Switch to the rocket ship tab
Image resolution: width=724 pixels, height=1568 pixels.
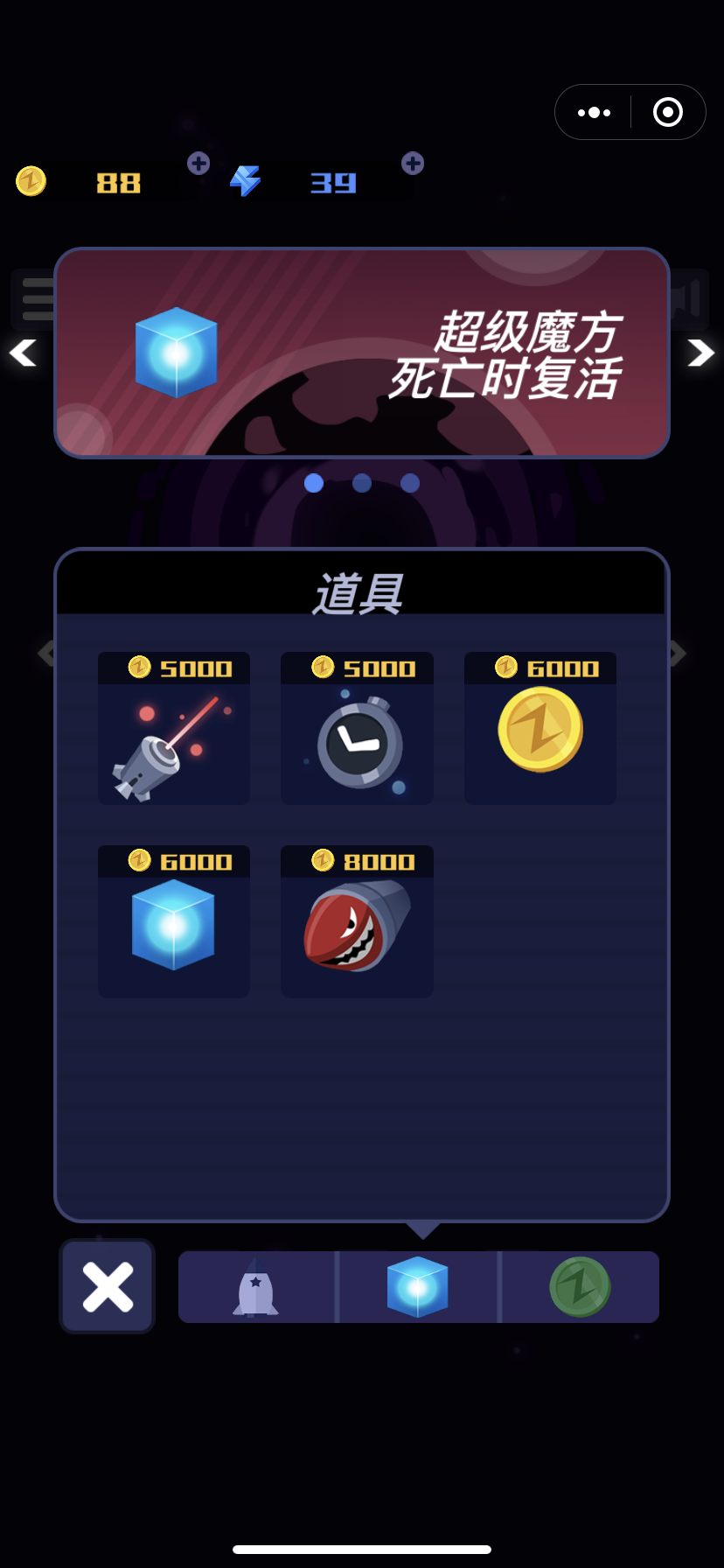point(256,1287)
